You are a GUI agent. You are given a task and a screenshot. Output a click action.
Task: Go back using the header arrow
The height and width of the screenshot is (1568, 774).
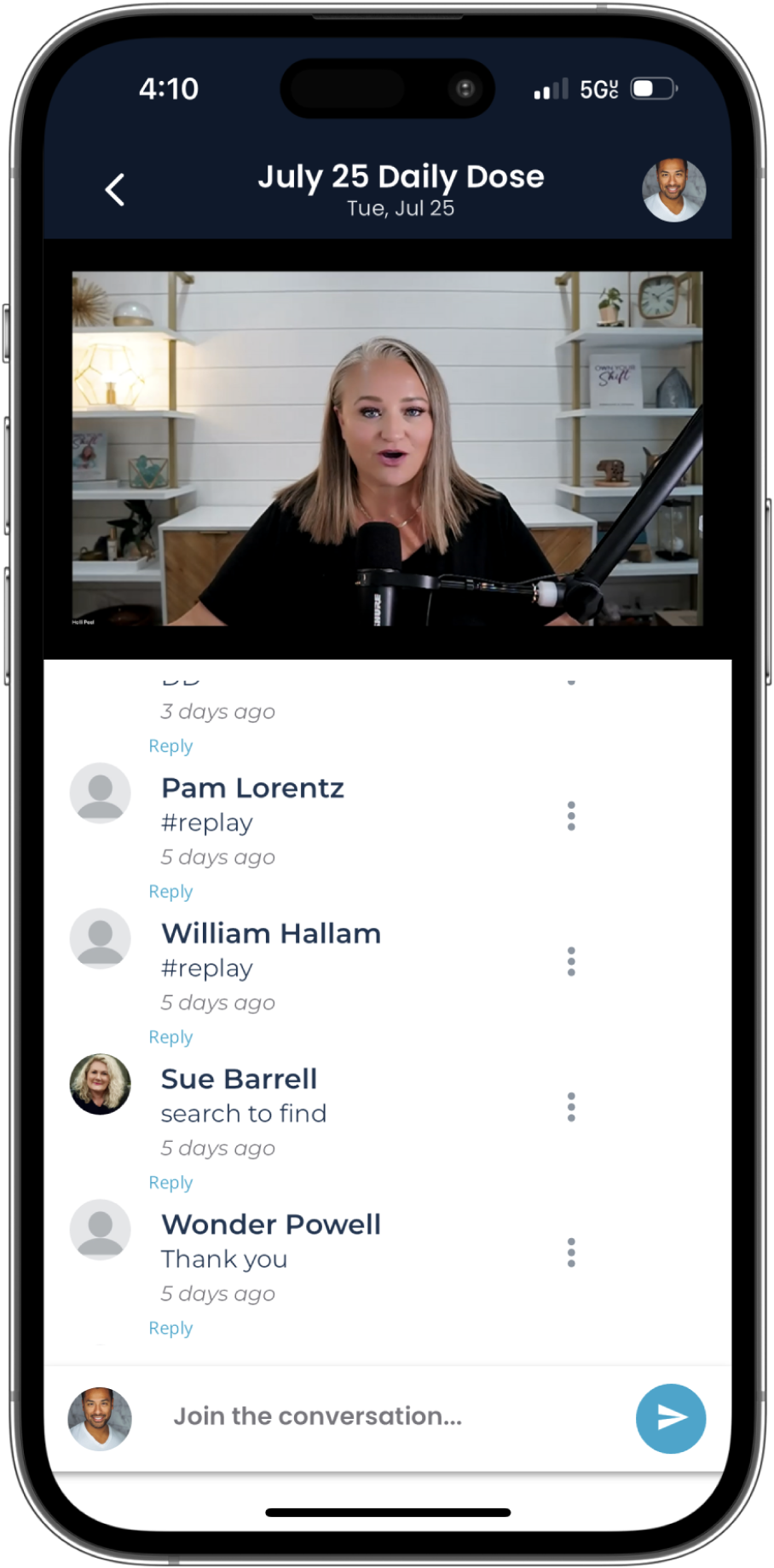pyautogui.click(x=115, y=189)
